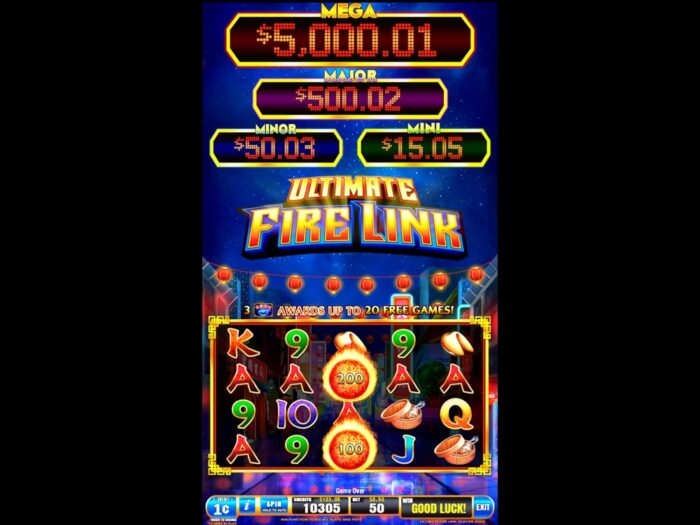Viewport: 700px width, 525px height.
Task: Tap the bet amount panel
Action: click(378, 506)
